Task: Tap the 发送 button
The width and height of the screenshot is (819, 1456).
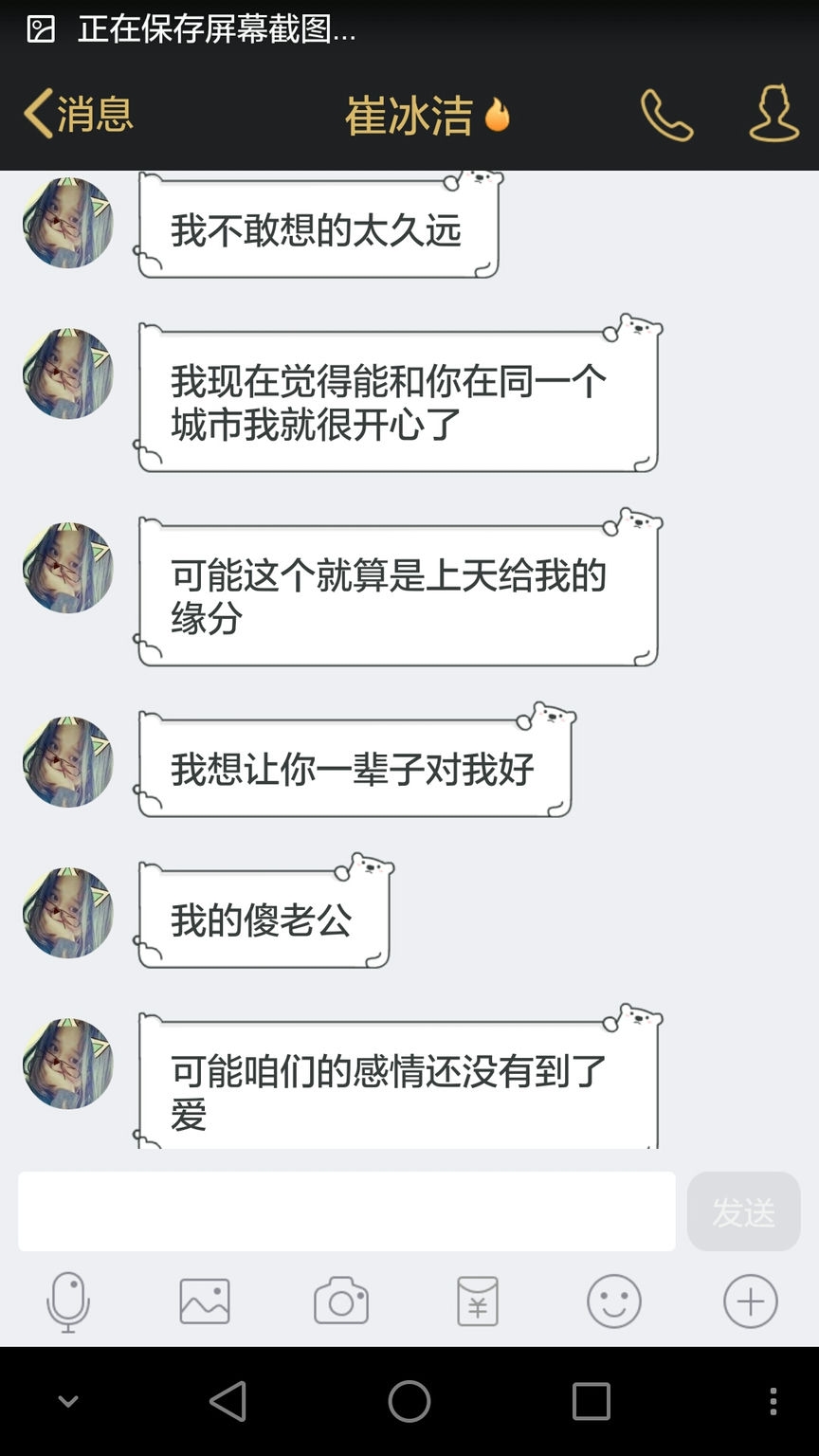Action: pos(743,1211)
